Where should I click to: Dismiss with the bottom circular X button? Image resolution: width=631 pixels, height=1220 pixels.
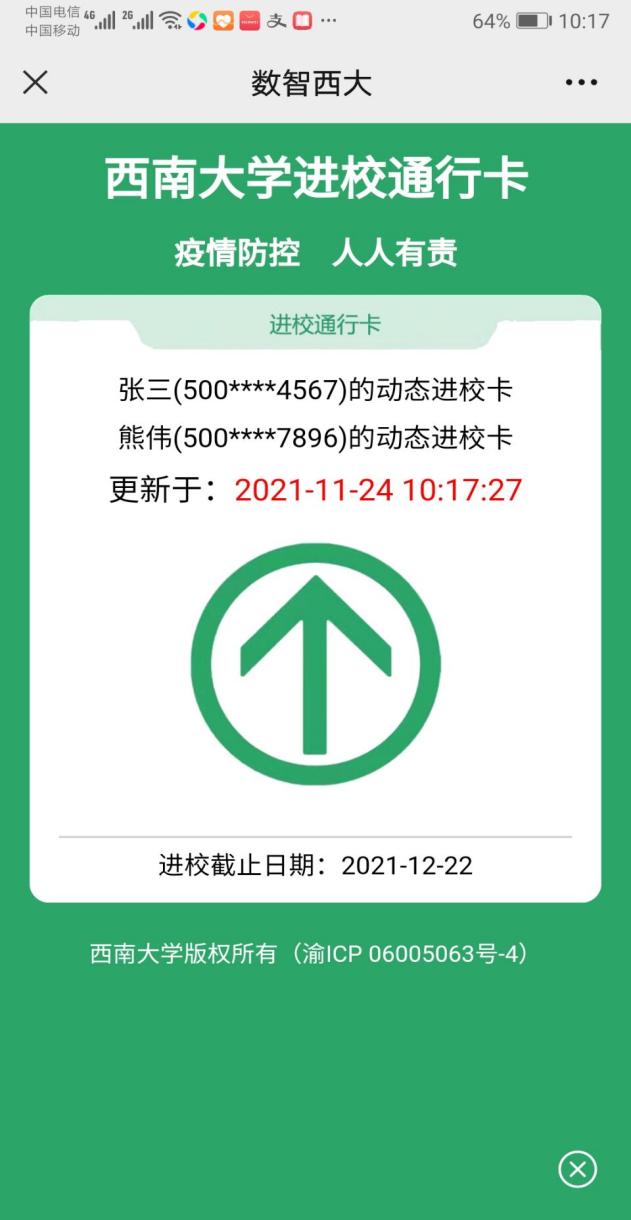tap(577, 1169)
